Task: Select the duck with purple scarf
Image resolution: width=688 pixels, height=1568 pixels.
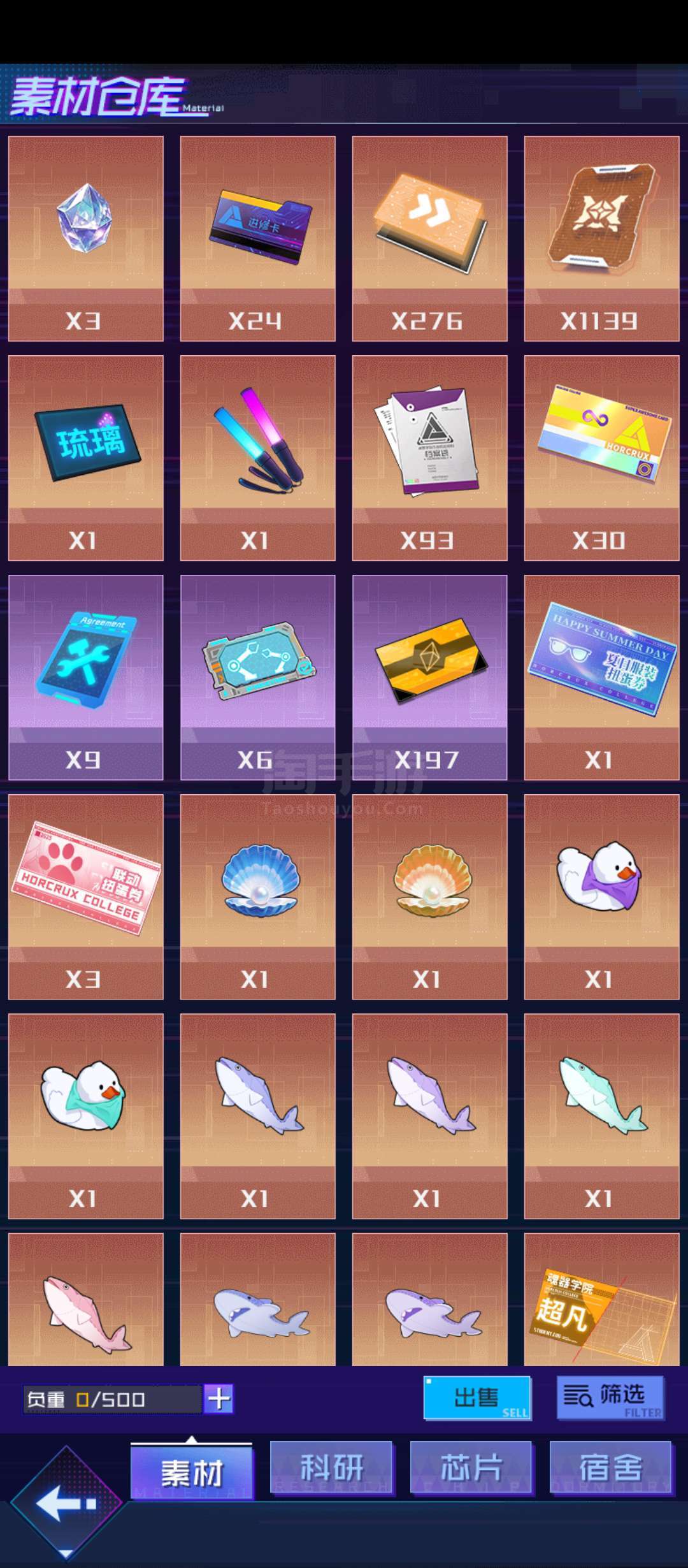Action: [602, 897]
